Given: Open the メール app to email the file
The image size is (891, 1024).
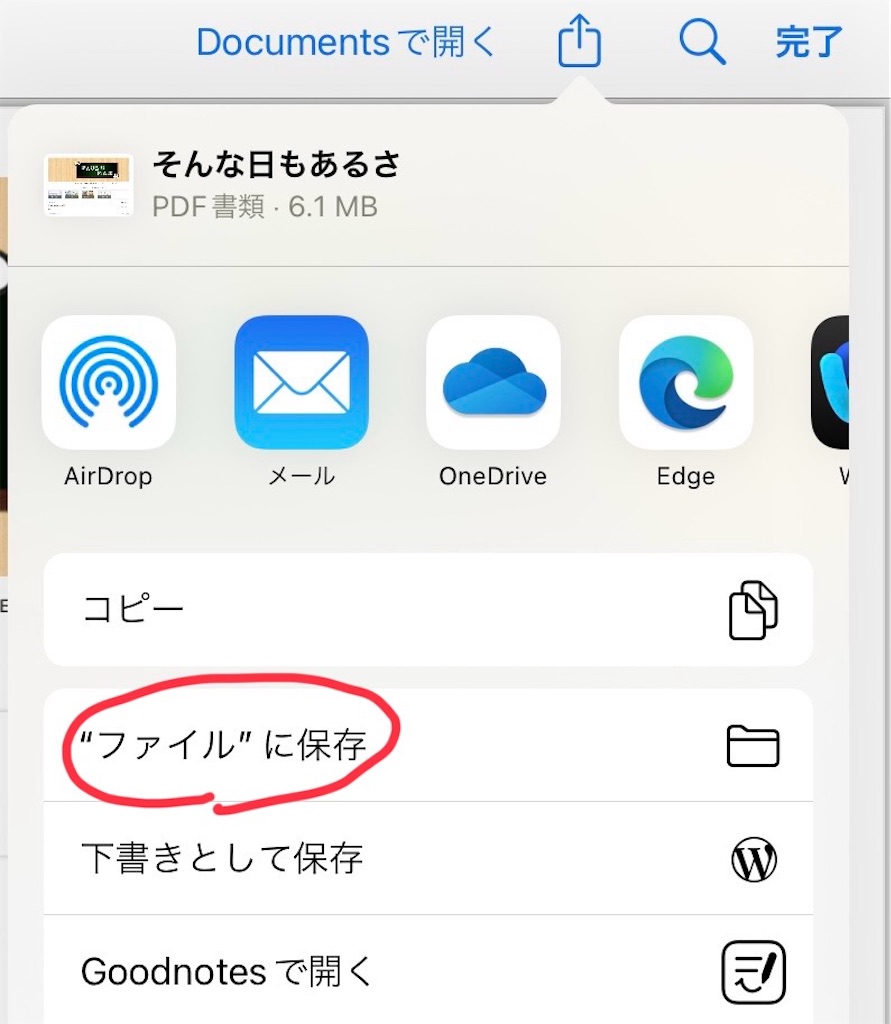Looking at the screenshot, I should click(301, 383).
